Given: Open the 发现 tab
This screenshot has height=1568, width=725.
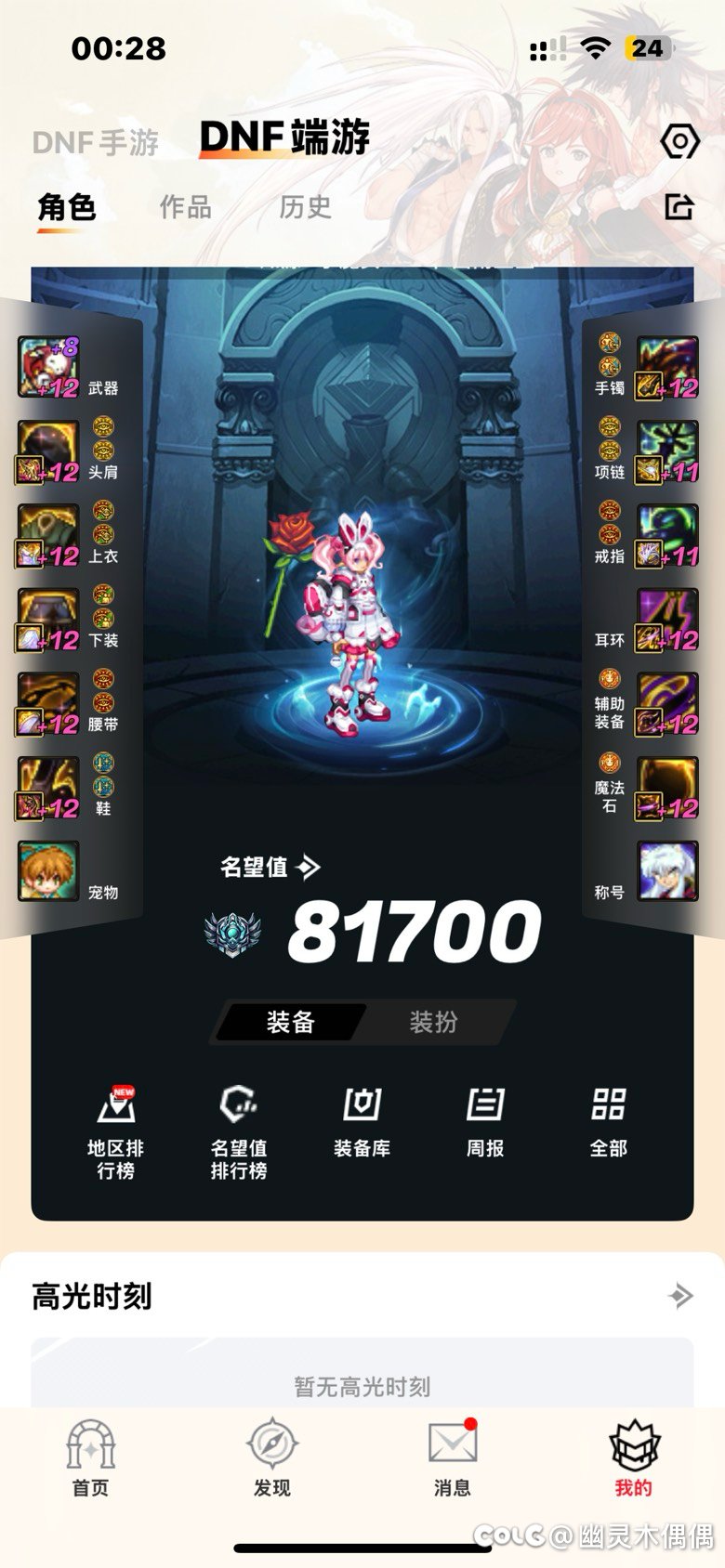Looking at the screenshot, I should (271, 1458).
